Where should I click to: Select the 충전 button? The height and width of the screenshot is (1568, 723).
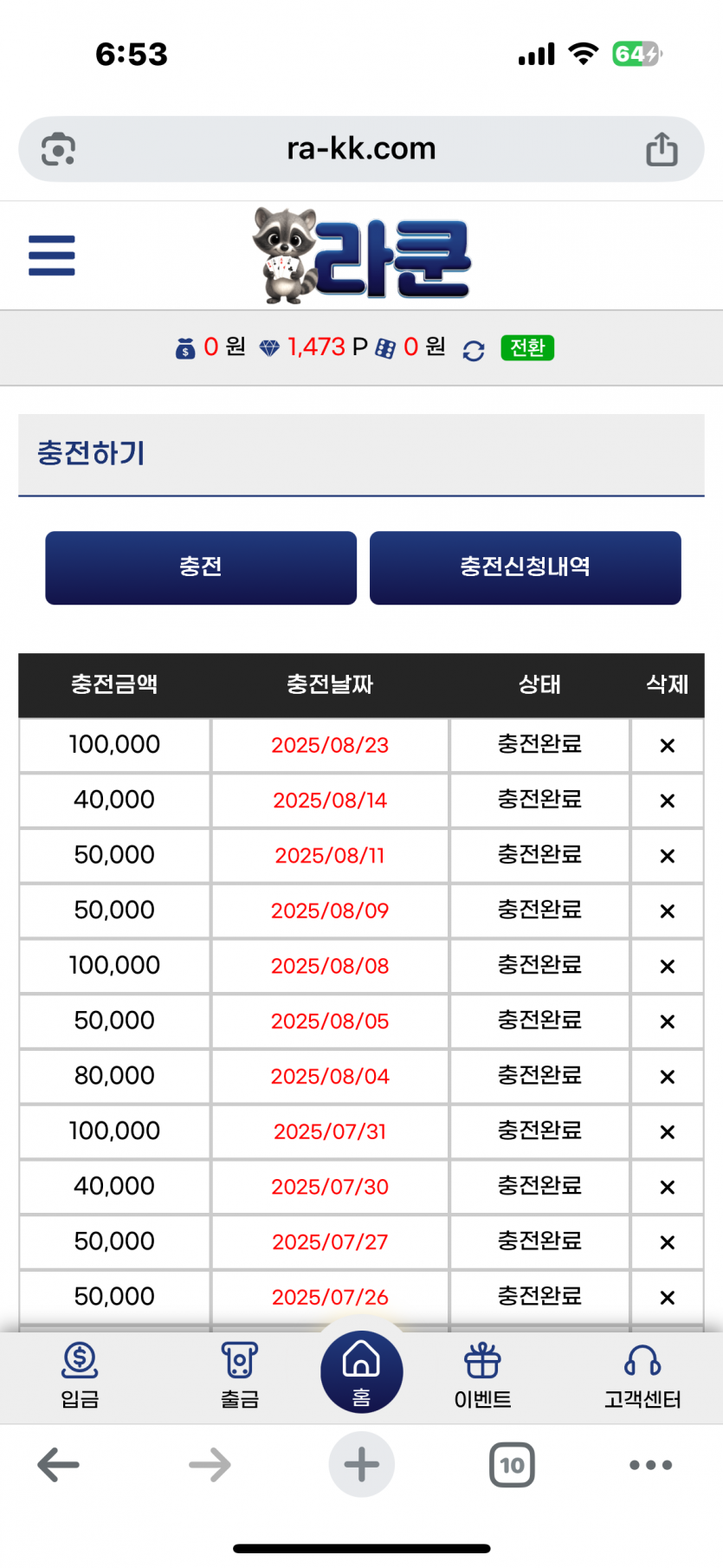click(201, 567)
